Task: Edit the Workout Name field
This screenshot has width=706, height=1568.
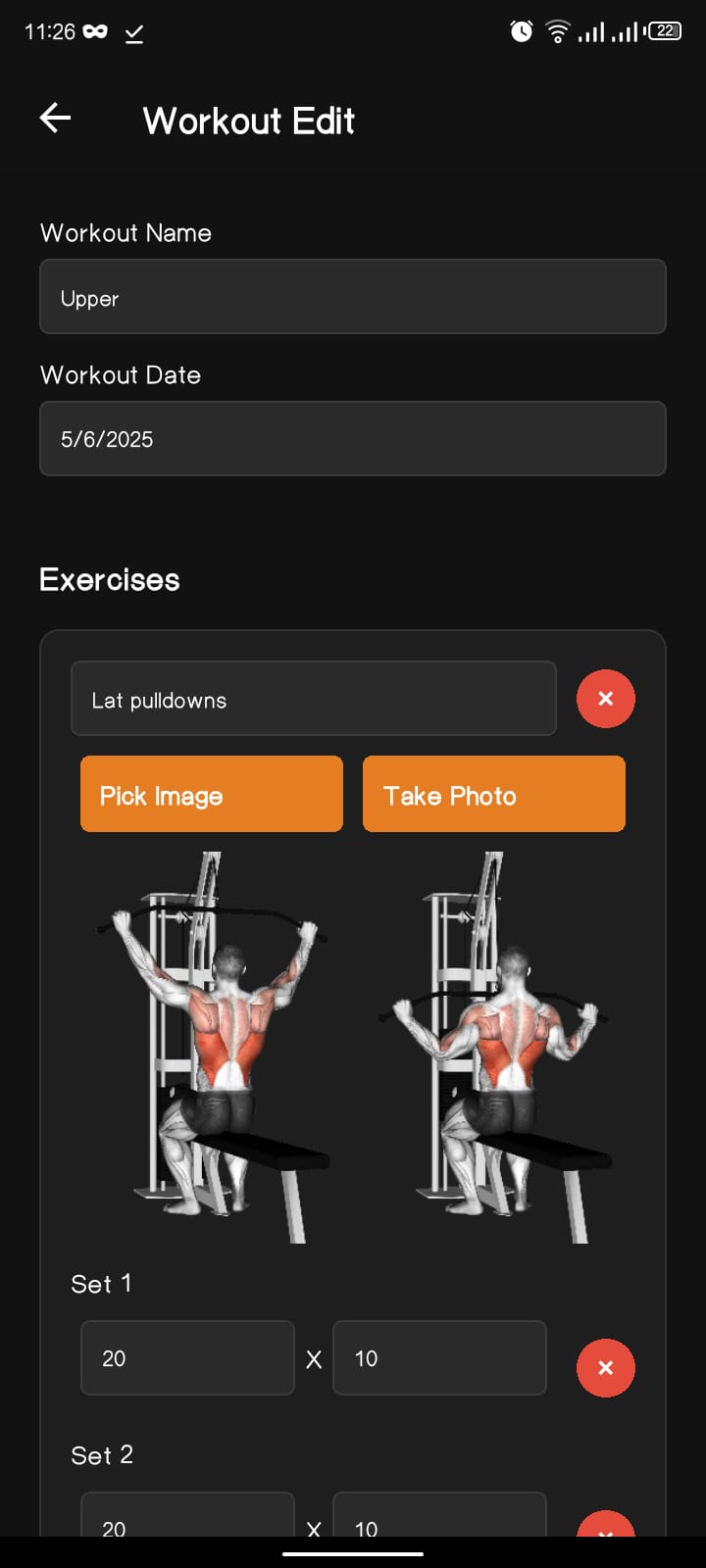Action: click(353, 297)
